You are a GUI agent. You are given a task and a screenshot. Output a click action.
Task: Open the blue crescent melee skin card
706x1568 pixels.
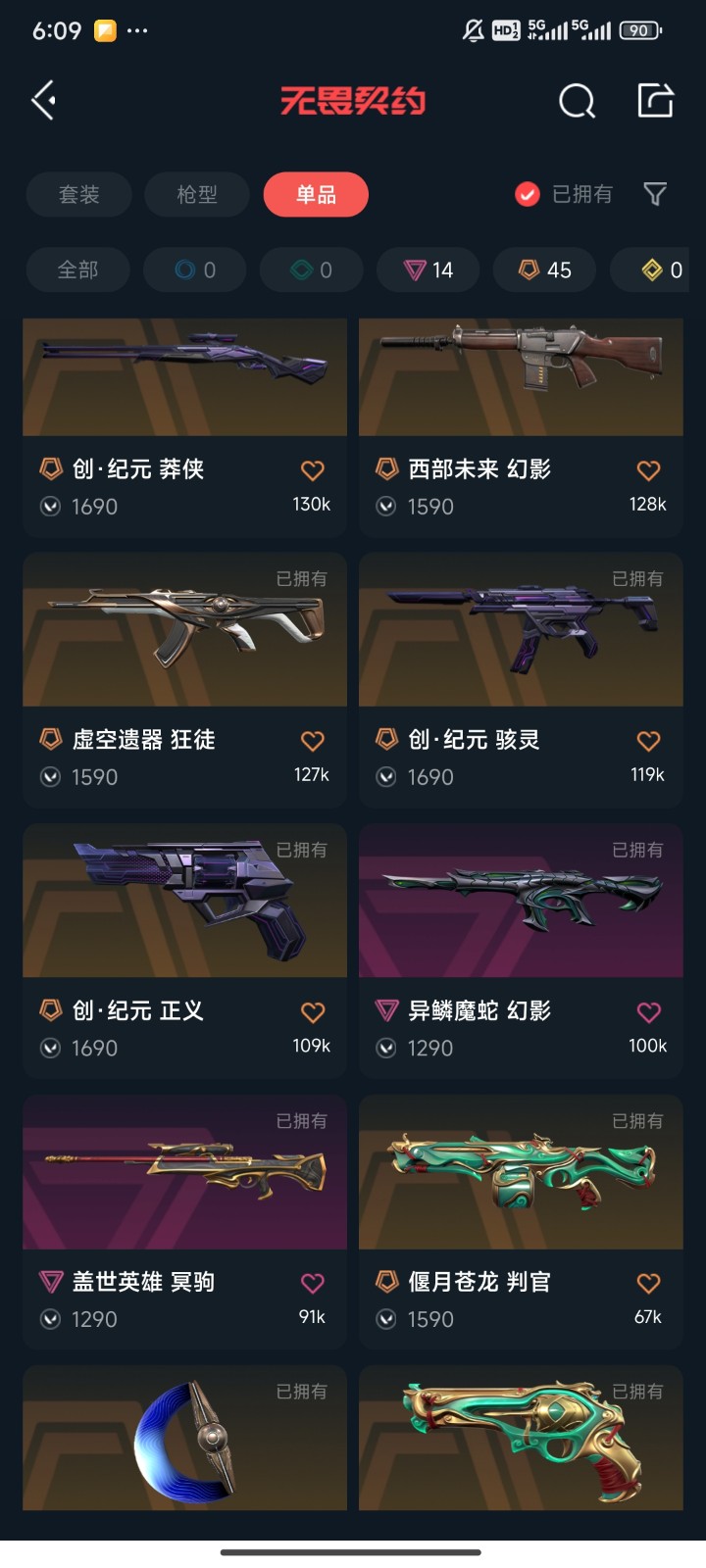pyautogui.click(x=184, y=1439)
